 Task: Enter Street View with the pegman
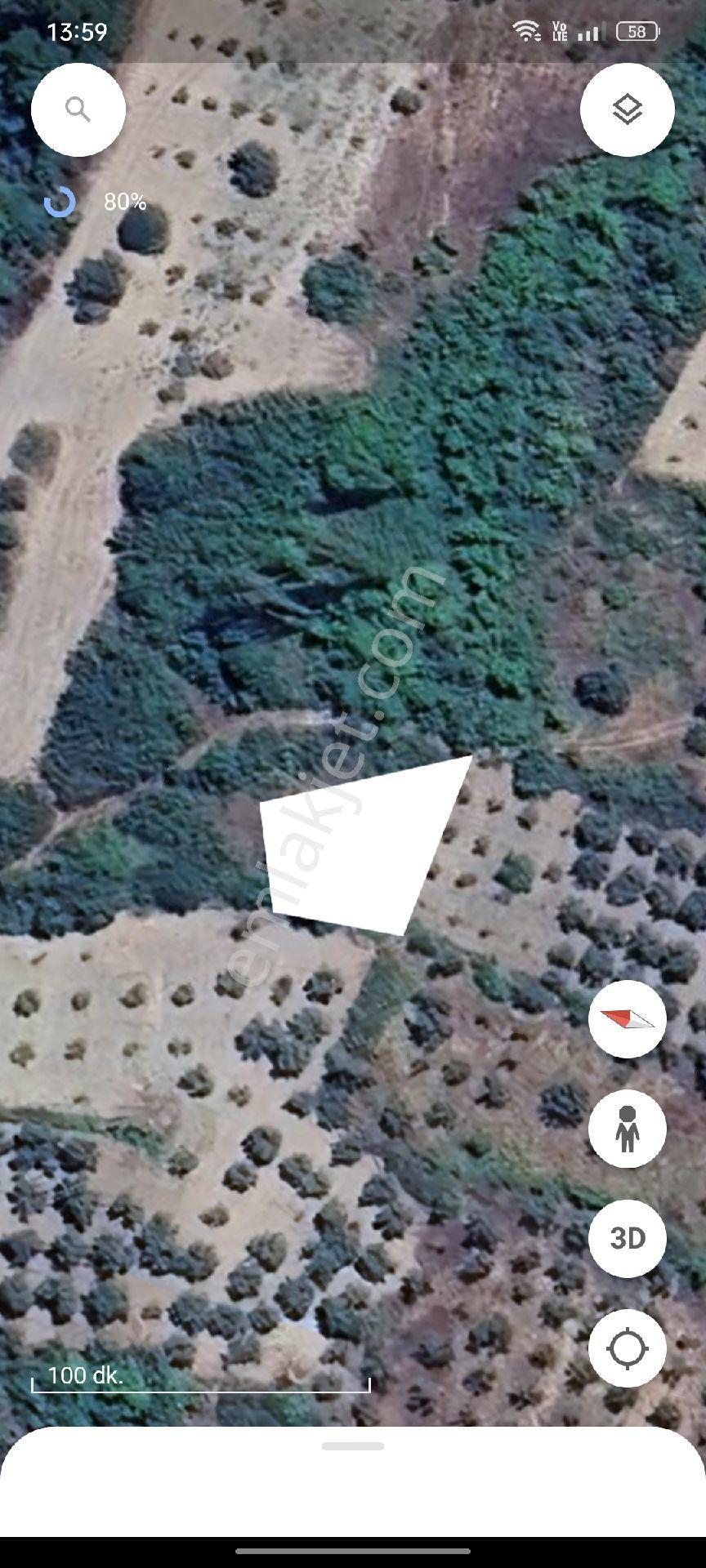coord(627,1129)
